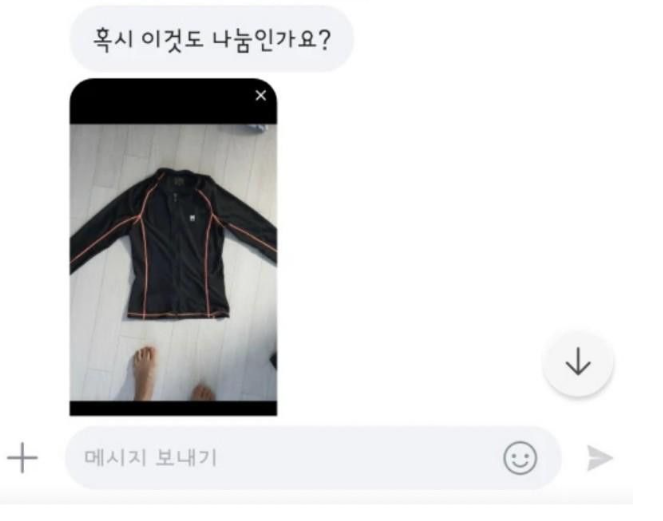The height and width of the screenshot is (521, 663).
Task: Send the message
Action: 599,459
